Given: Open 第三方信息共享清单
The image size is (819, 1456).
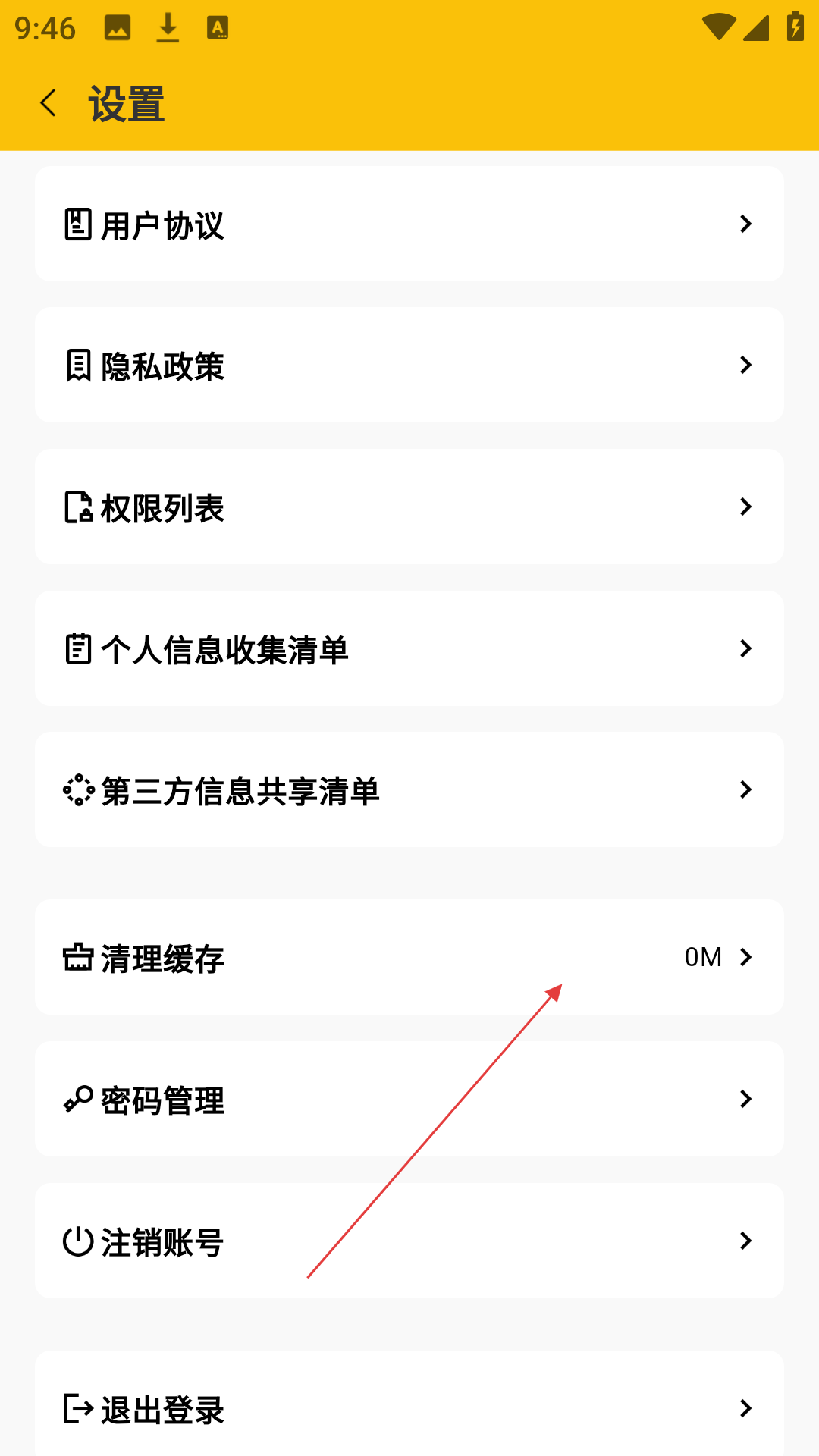Looking at the screenshot, I should (409, 789).
